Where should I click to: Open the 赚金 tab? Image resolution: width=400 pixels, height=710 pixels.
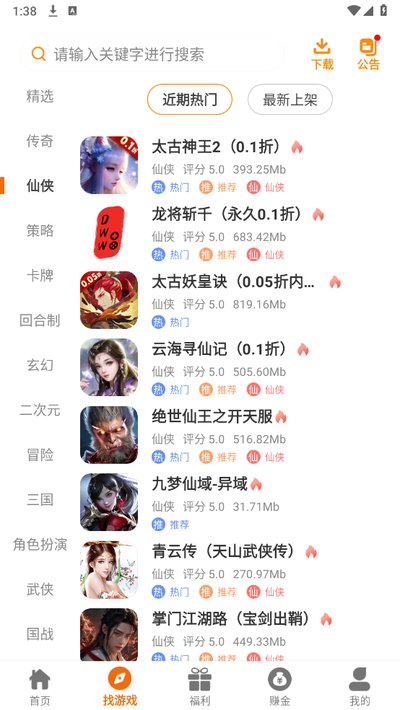280,687
